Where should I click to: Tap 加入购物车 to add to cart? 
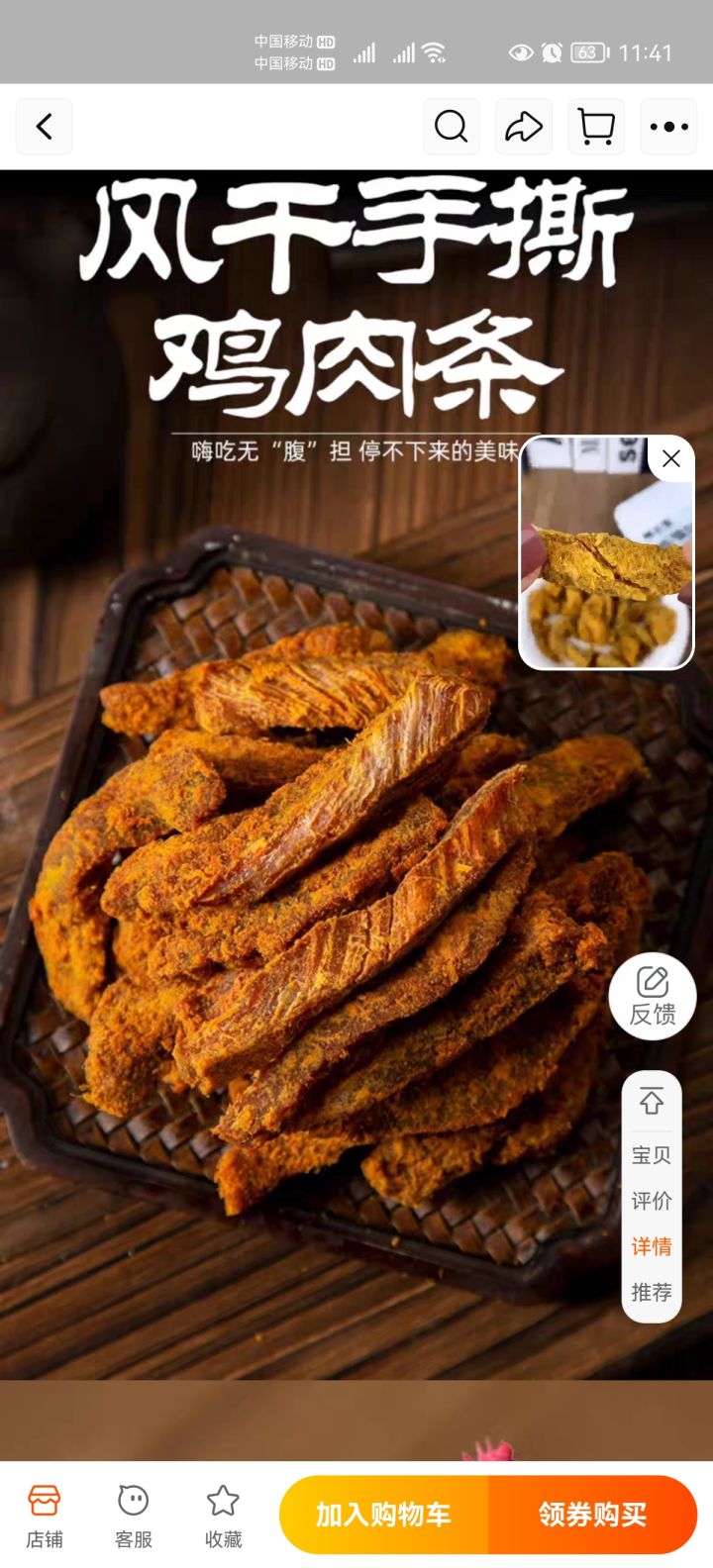coord(384,1515)
